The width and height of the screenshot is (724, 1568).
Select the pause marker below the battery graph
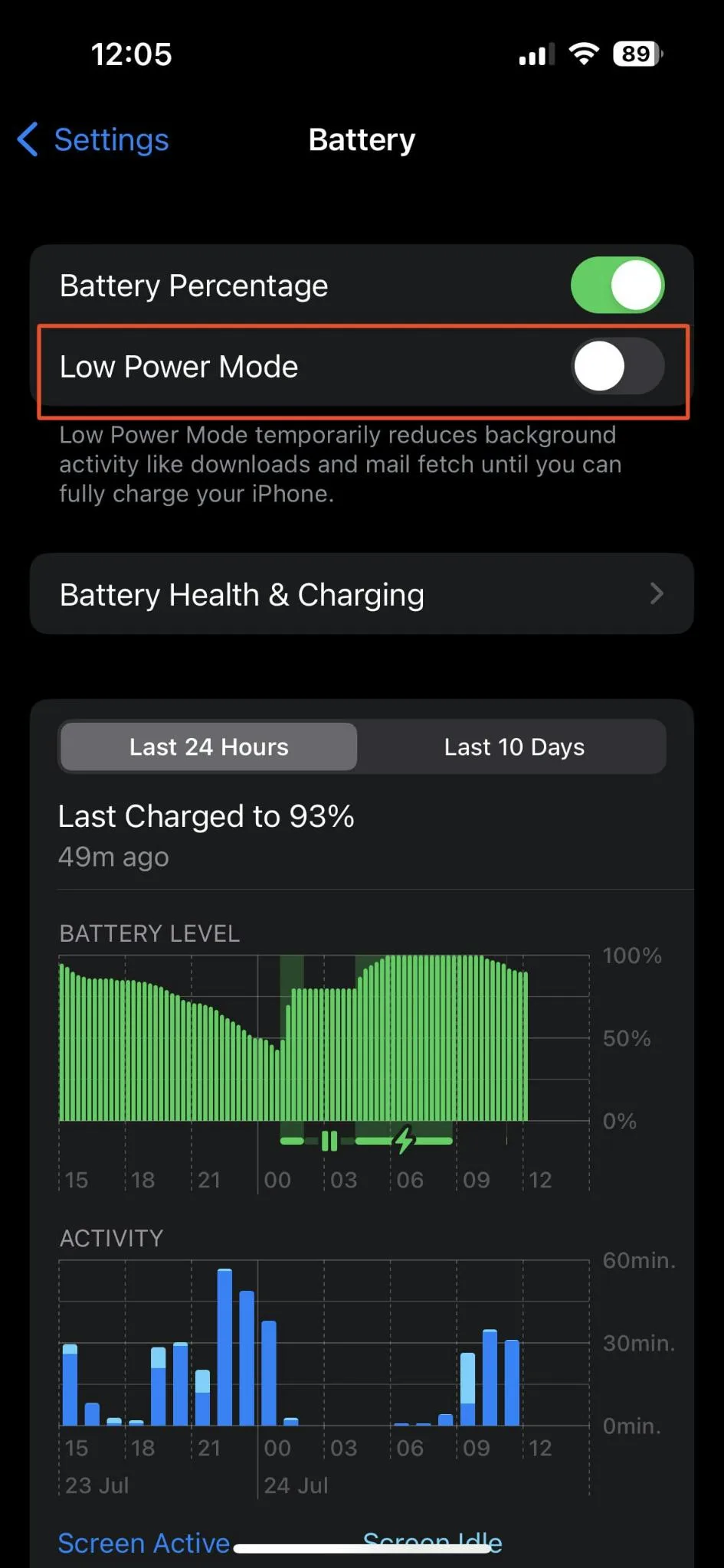(x=329, y=1141)
